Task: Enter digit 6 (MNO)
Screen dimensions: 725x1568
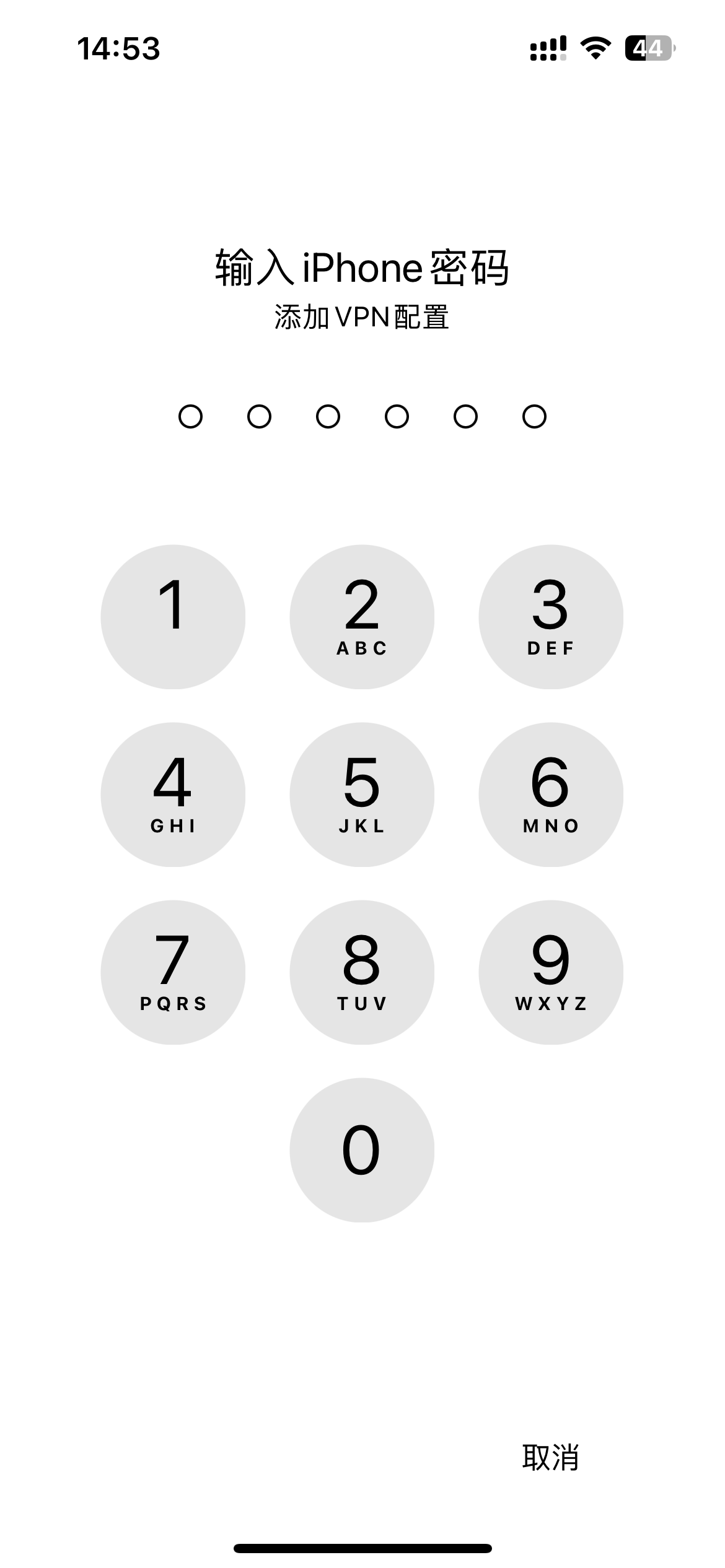Action: [x=551, y=795]
